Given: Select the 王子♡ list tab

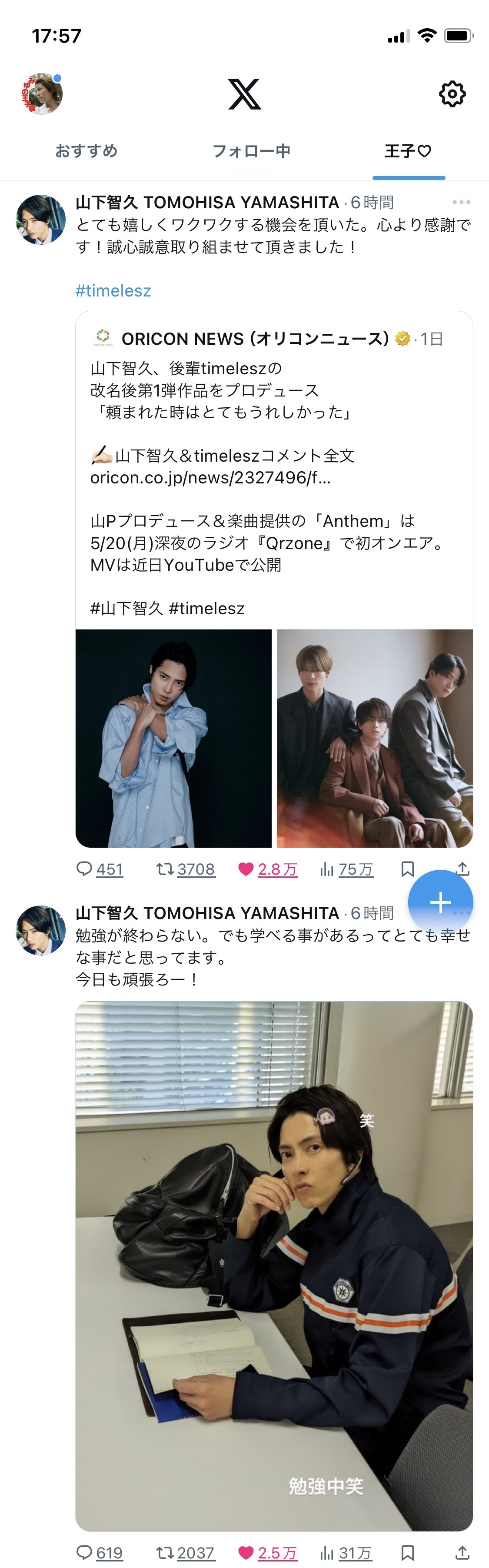Looking at the screenshot, I should 408,151.
